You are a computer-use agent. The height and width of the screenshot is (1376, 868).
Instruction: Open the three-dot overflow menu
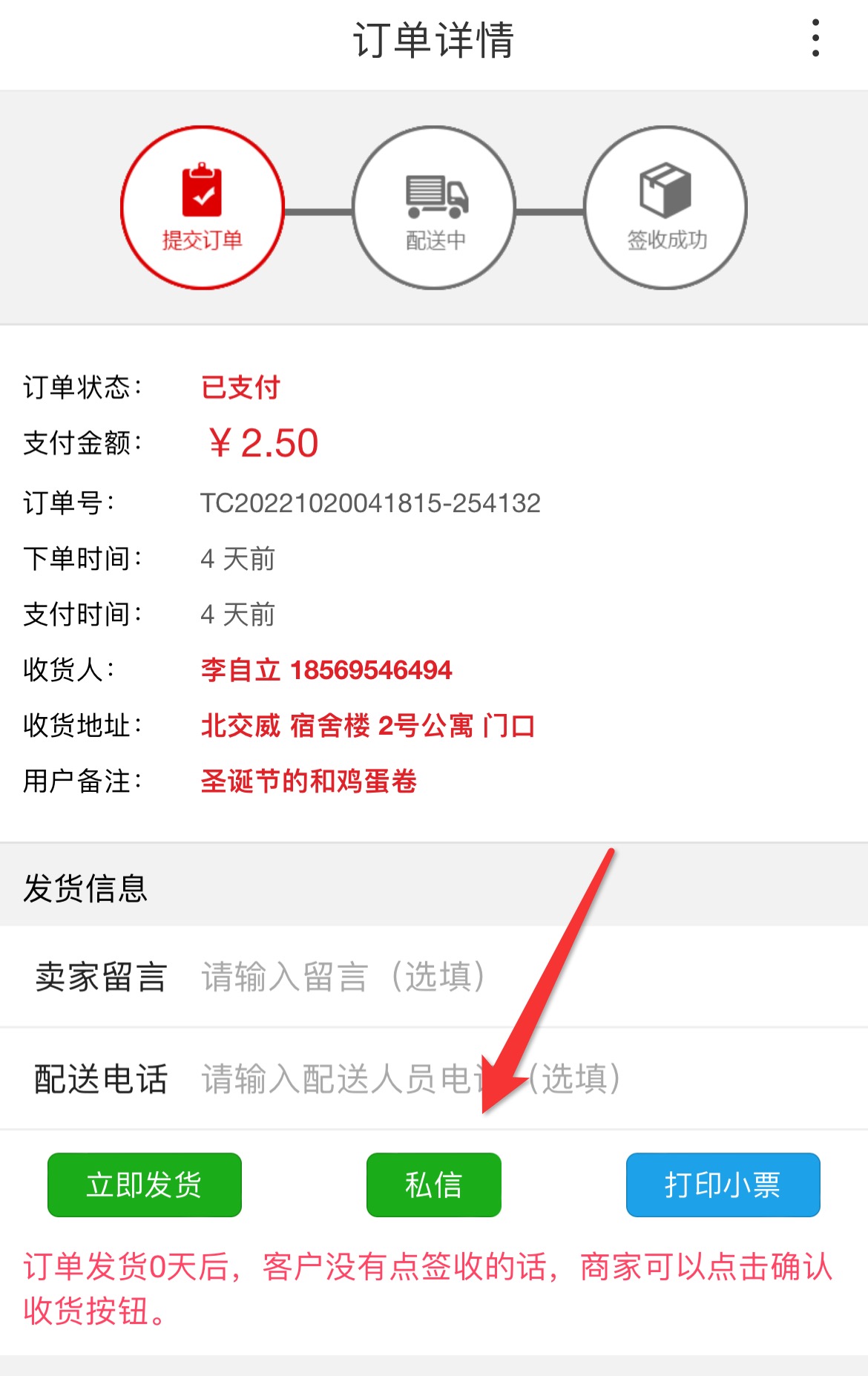pyautogui.click(x=815, y=39)
